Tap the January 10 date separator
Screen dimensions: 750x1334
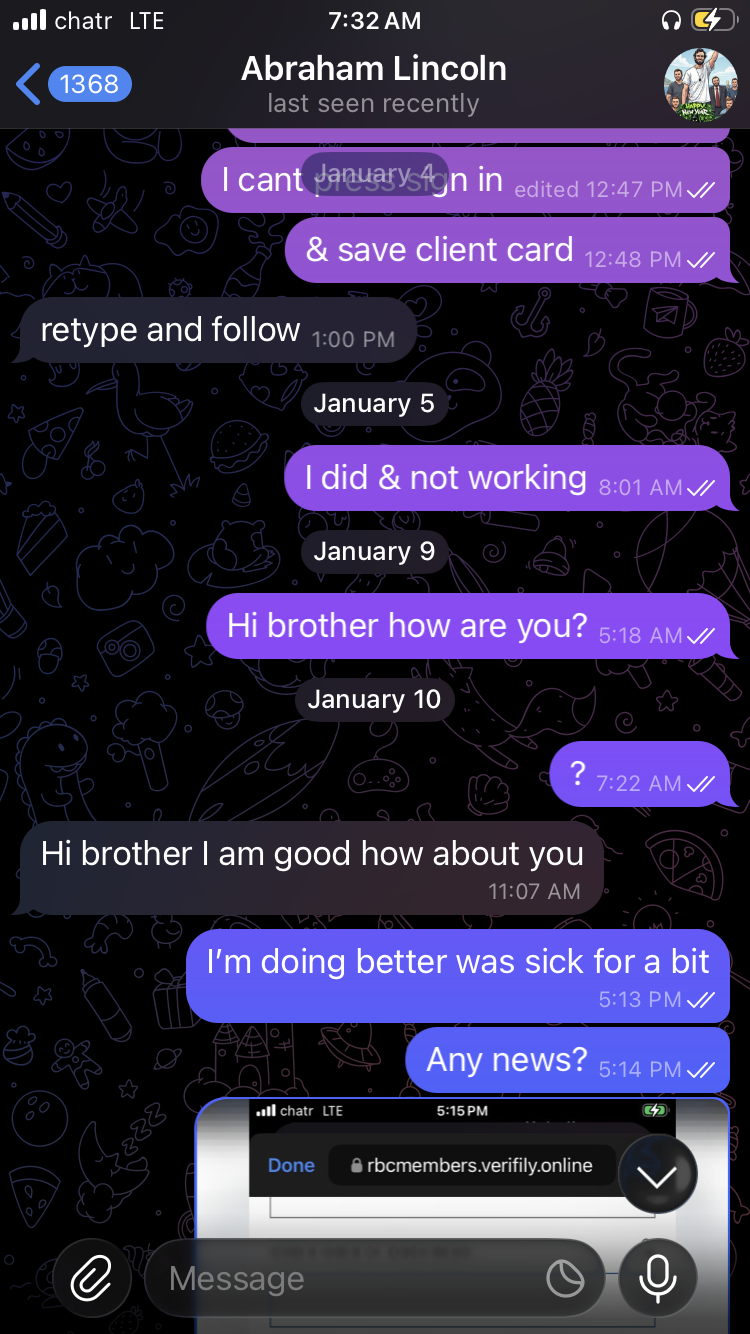[374, 699]
